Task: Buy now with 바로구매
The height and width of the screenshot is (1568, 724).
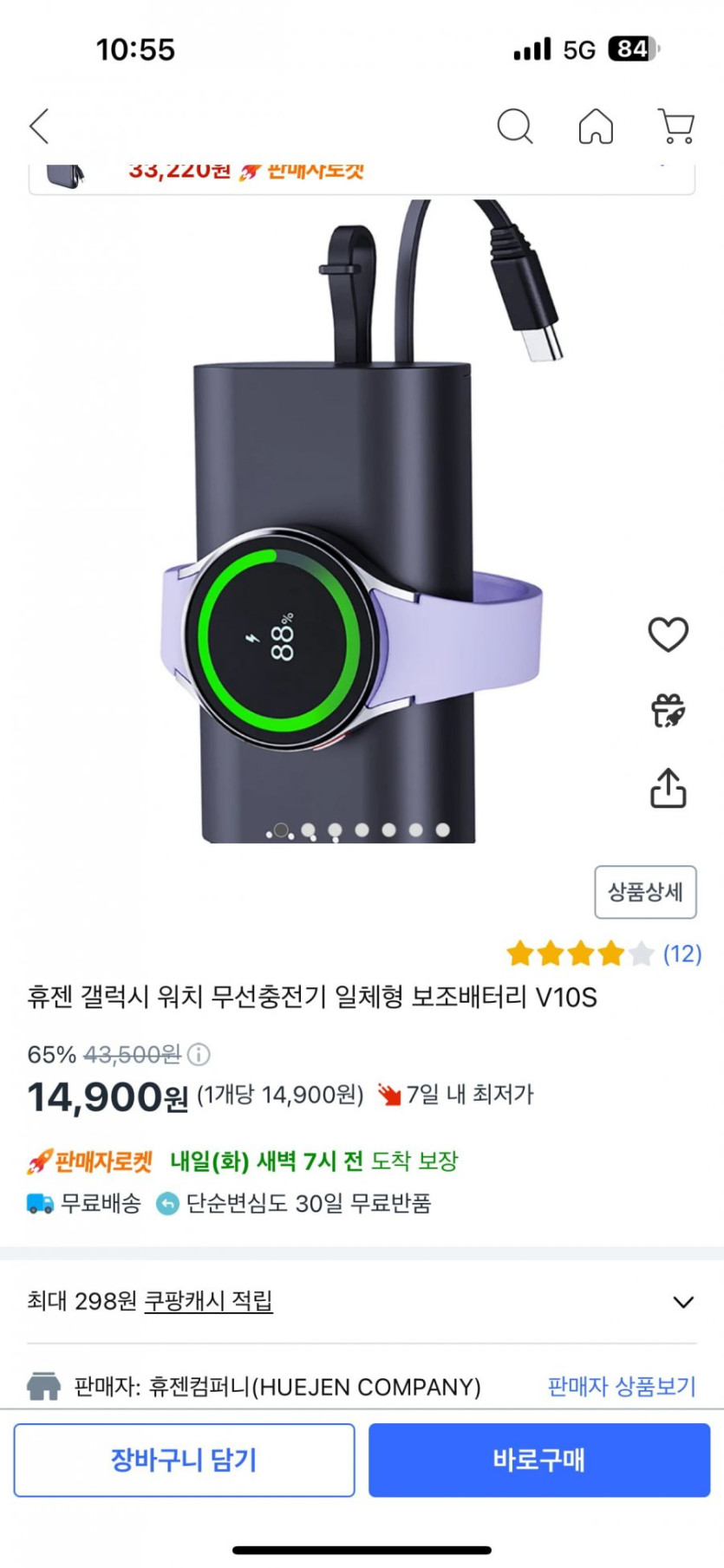Action: 538,1461
